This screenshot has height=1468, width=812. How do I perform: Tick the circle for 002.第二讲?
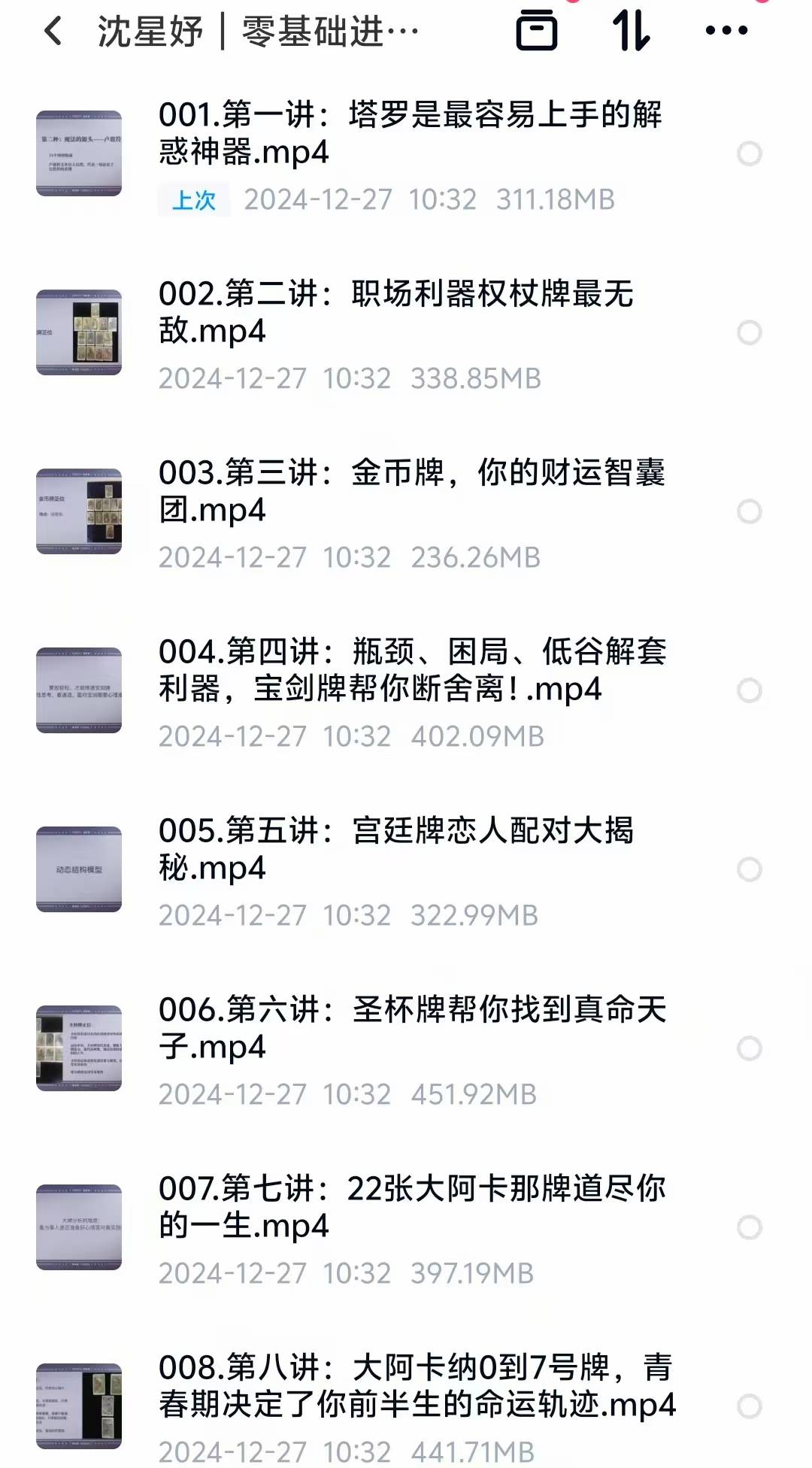(749, 332)
